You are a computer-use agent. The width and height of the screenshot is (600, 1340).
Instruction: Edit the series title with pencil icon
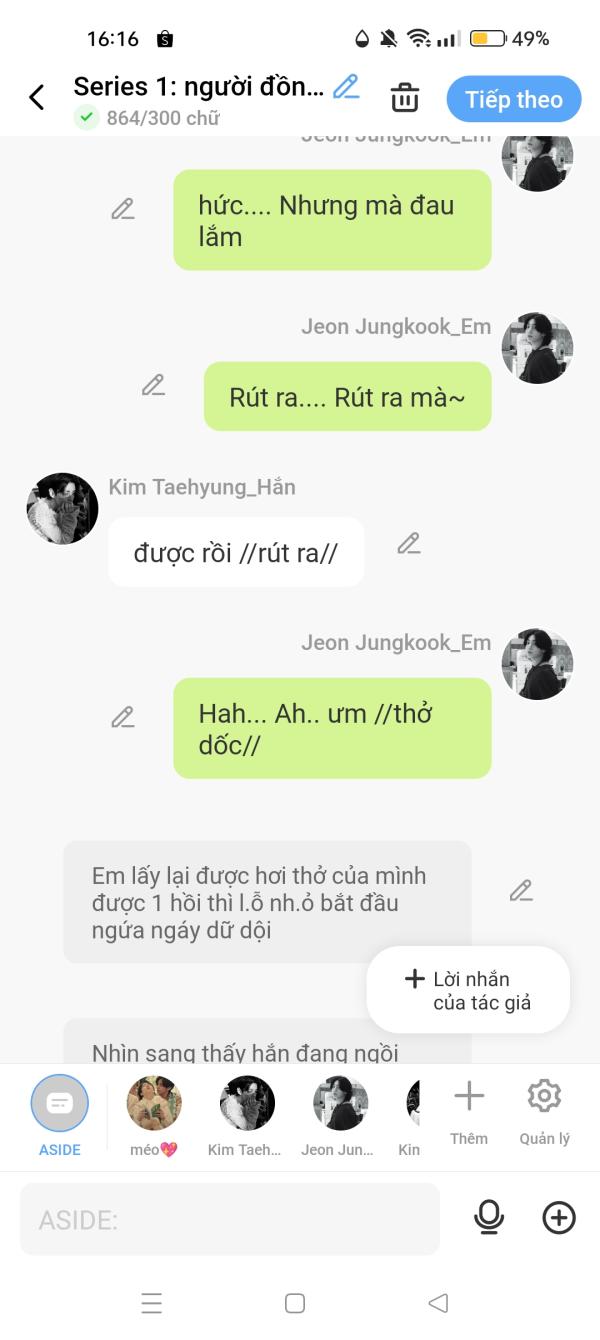pyautogui.click(x=346, y=87)
